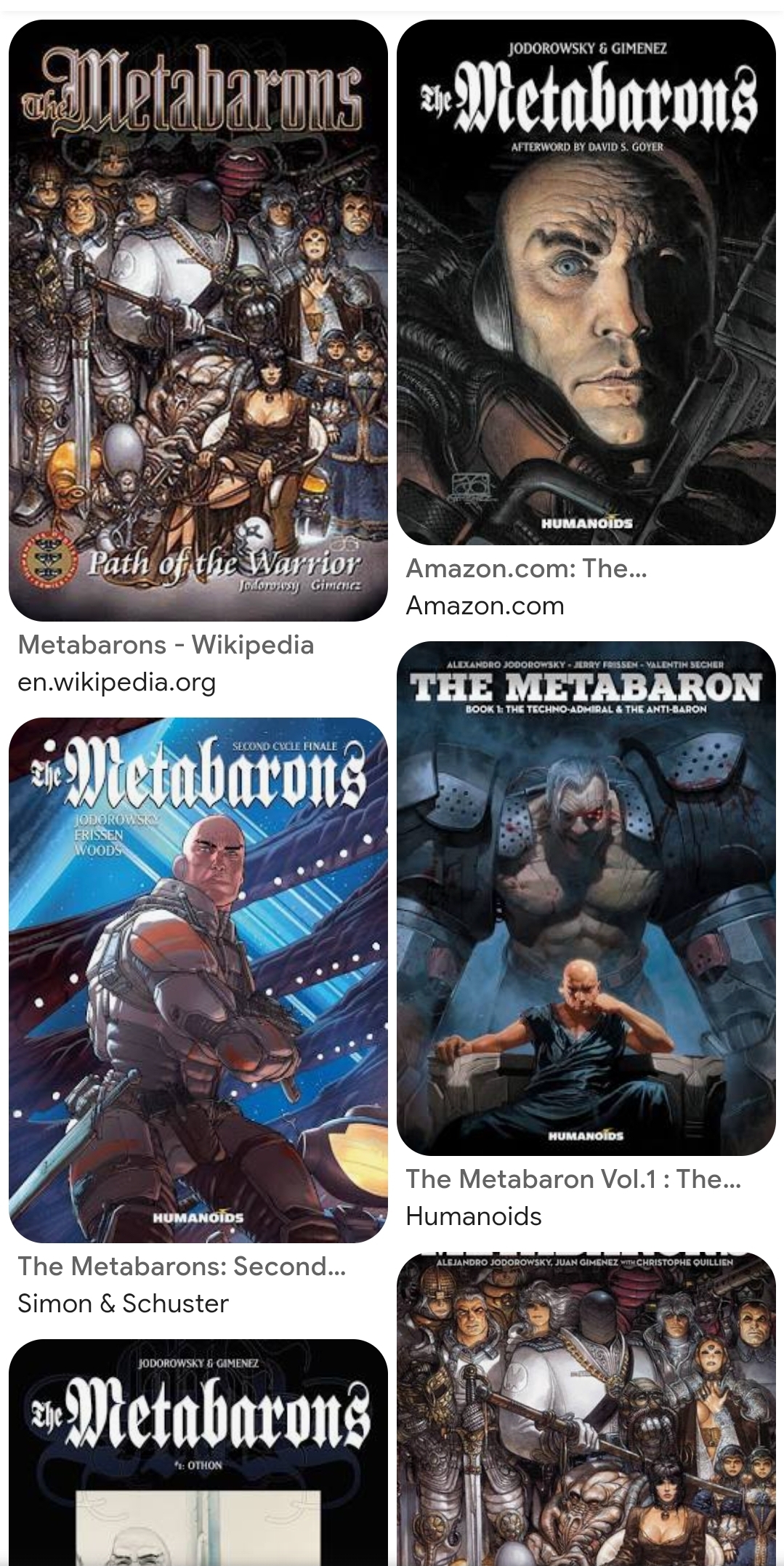Open the Amazon.com Metabarons cover result

[x=586, y=283]
